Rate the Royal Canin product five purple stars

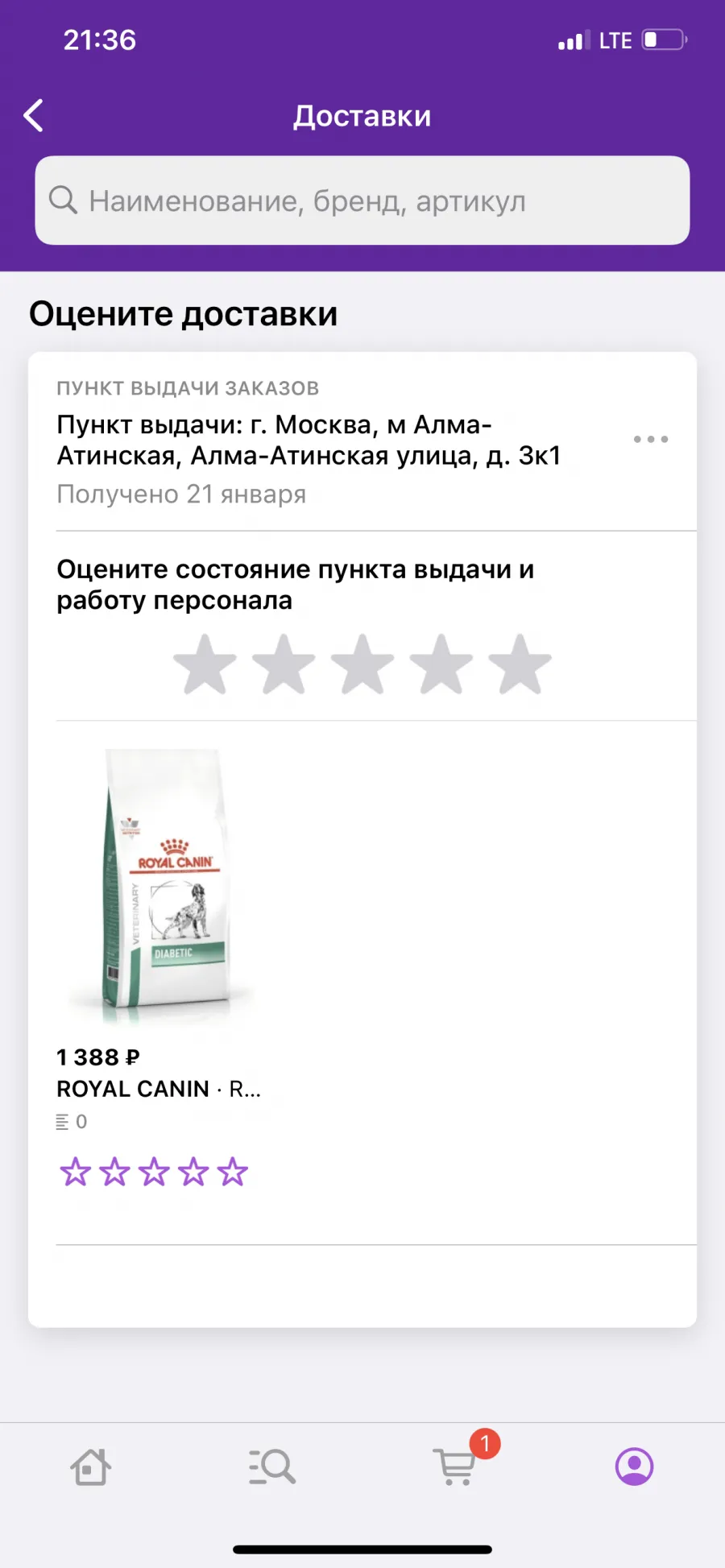[233, 1172]
